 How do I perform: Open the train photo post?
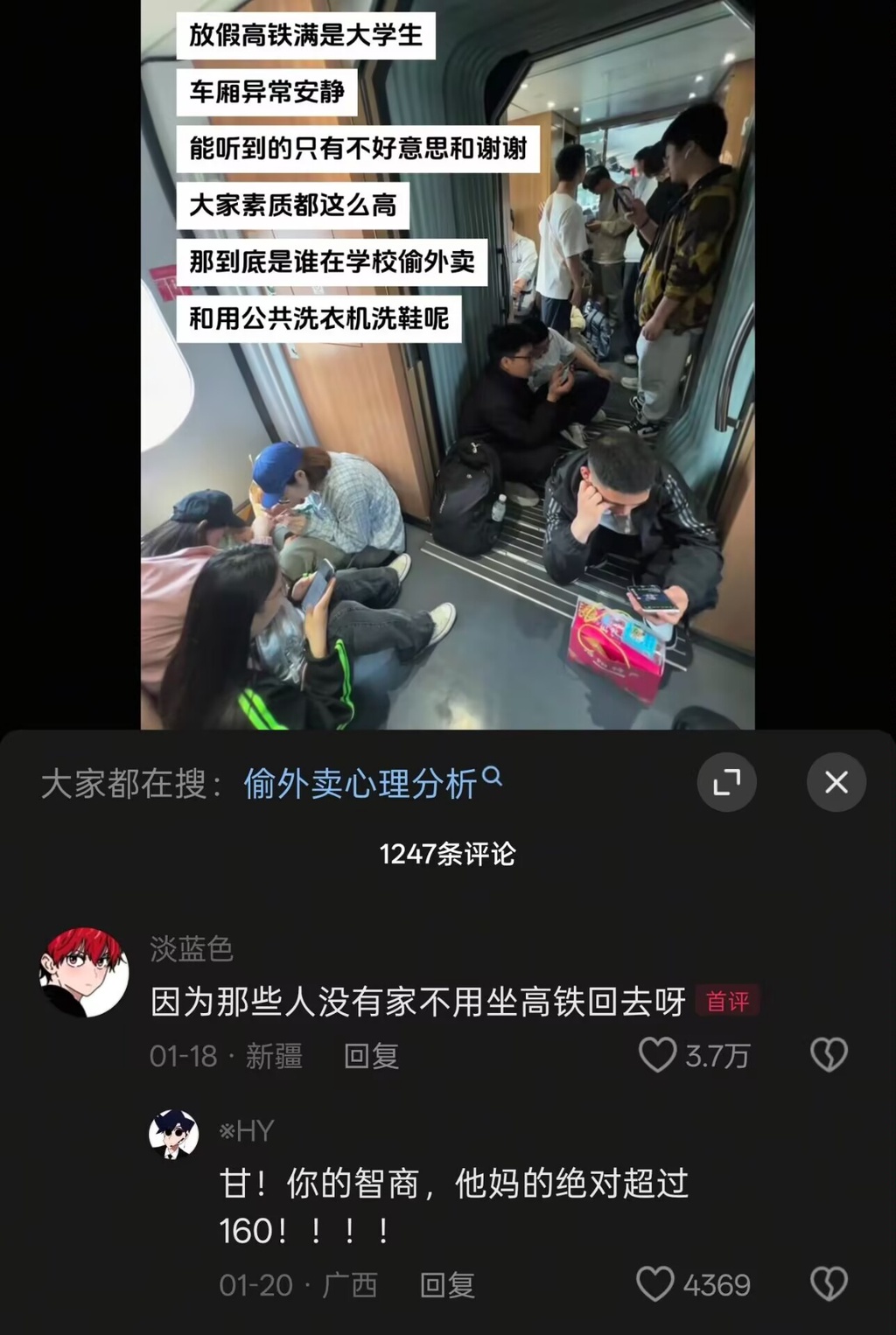pos(447,364)
